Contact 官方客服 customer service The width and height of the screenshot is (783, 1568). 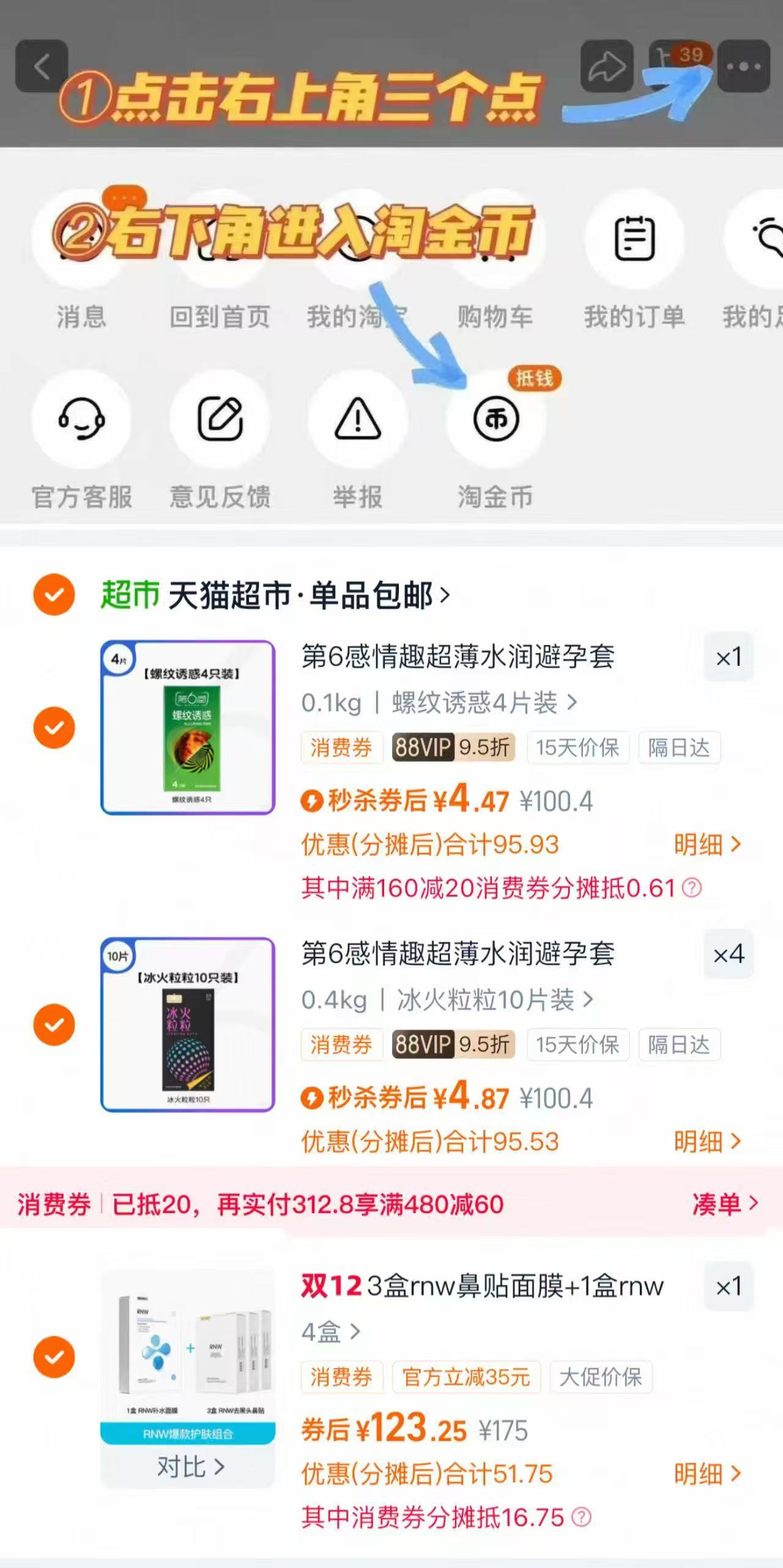81,420
